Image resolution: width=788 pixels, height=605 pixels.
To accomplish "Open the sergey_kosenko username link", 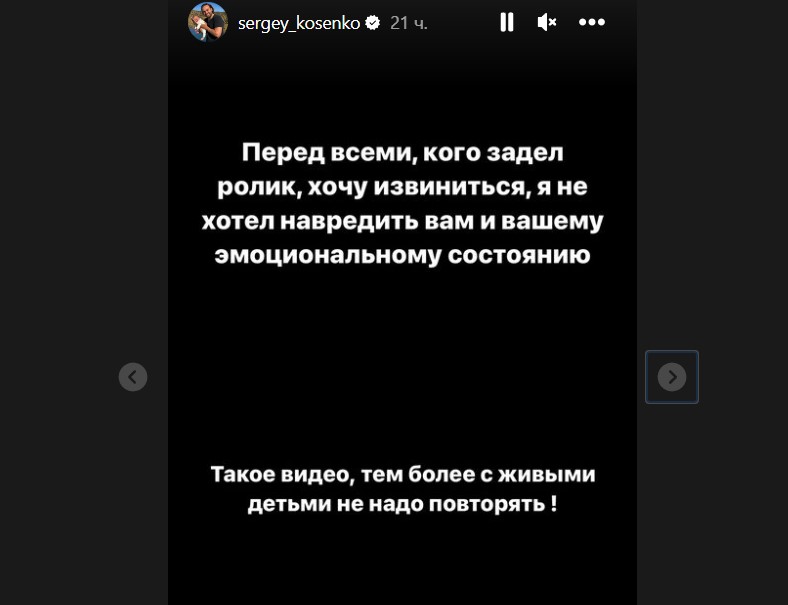I will pyautogui.click(x=300, y=23).
